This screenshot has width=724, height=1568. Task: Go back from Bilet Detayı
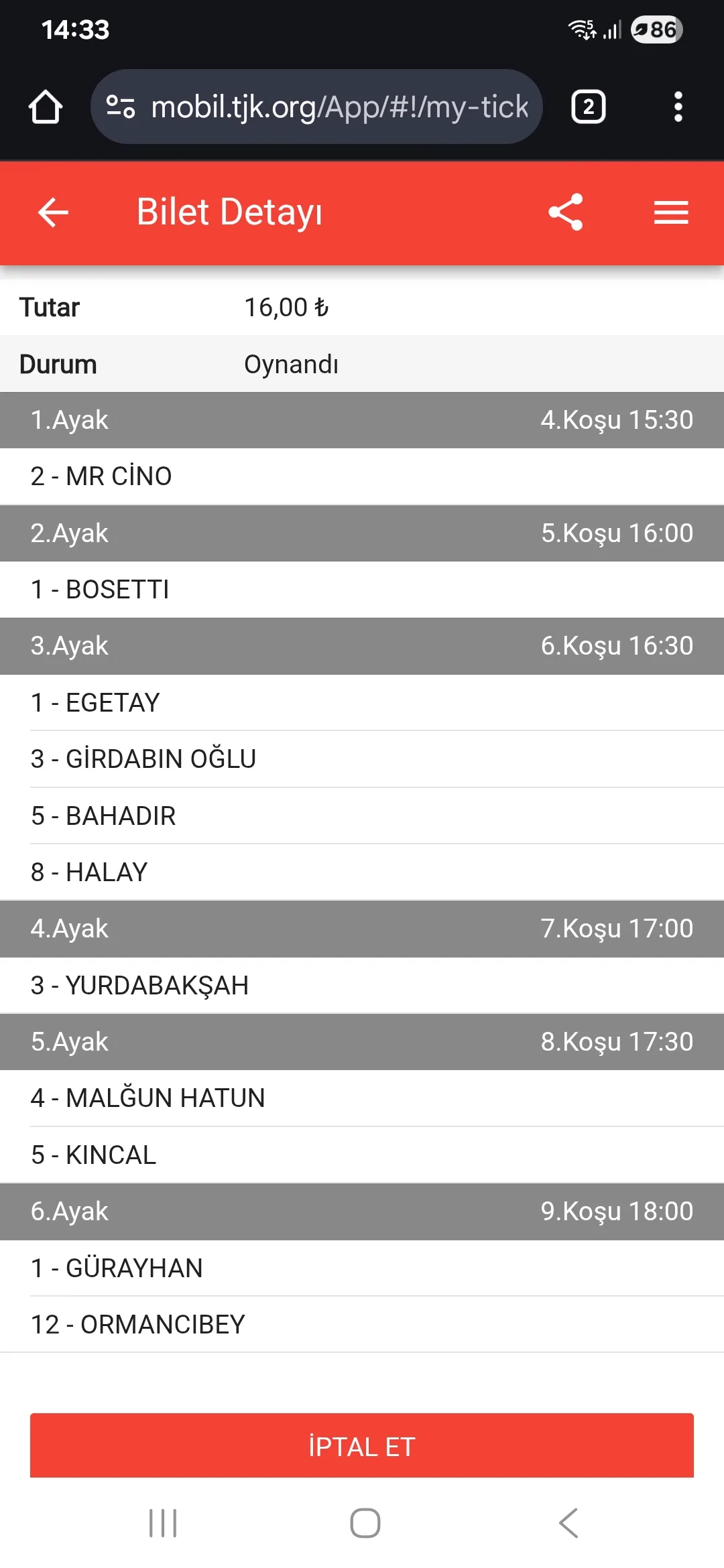(54, 212)
